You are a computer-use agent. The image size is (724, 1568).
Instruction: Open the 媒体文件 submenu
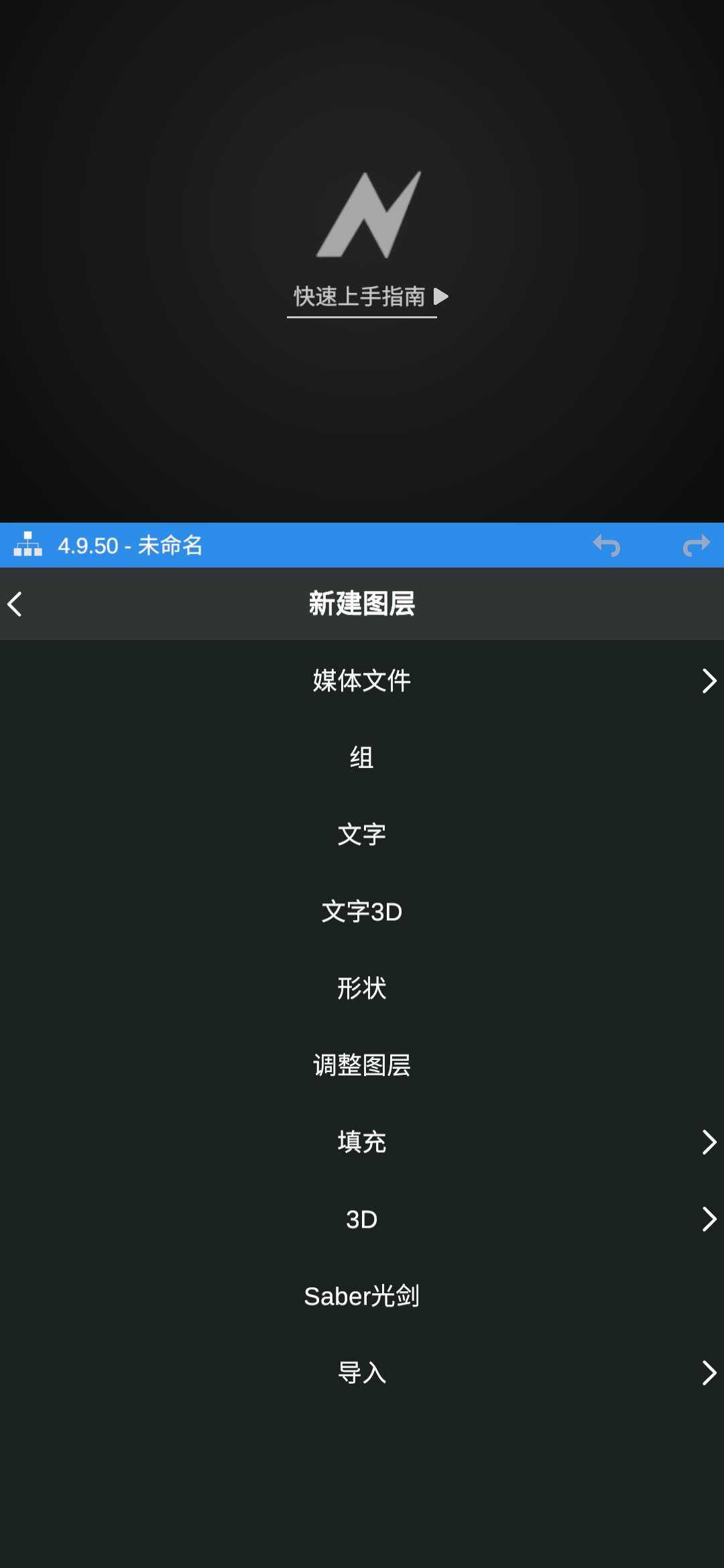[x=362, y=681]
